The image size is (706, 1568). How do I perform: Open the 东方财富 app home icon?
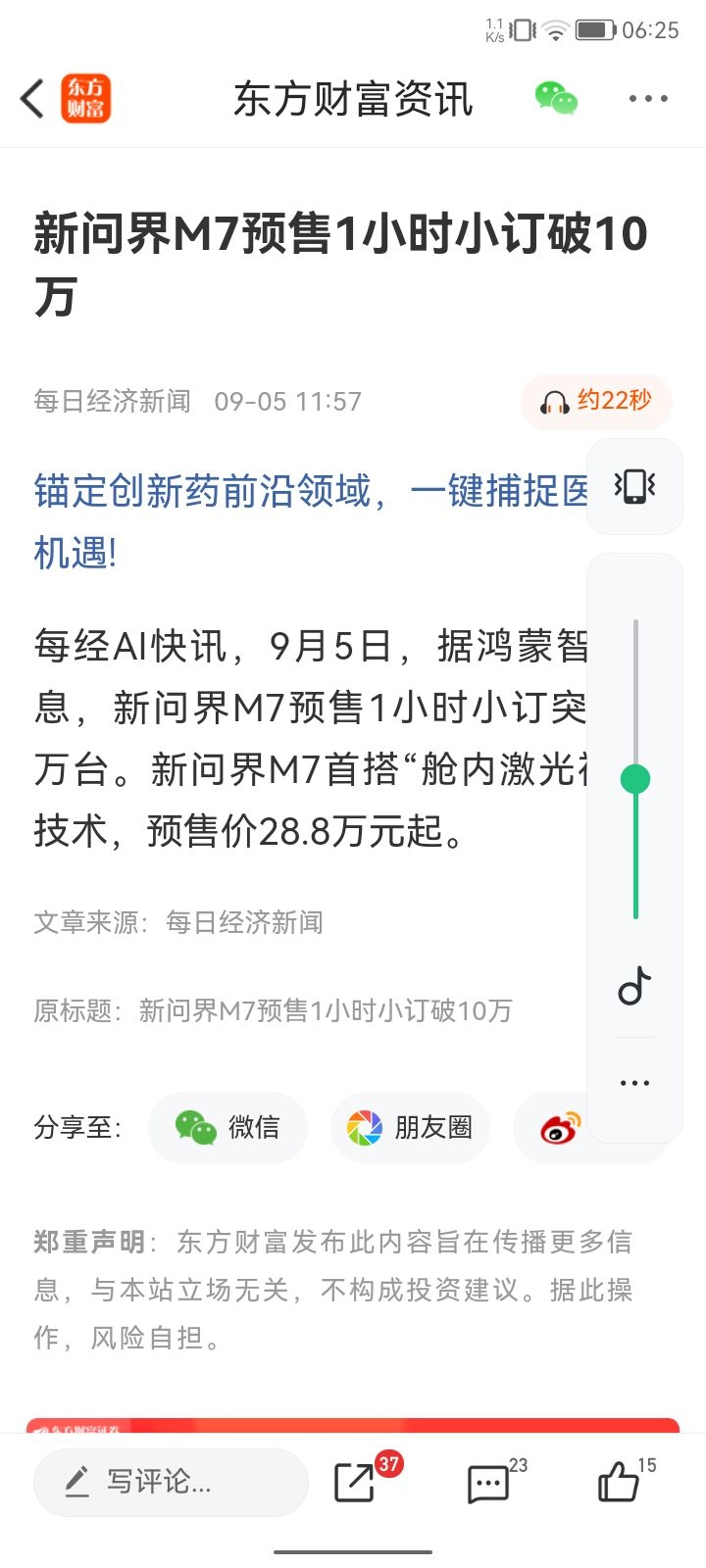(x=84, y=98)
